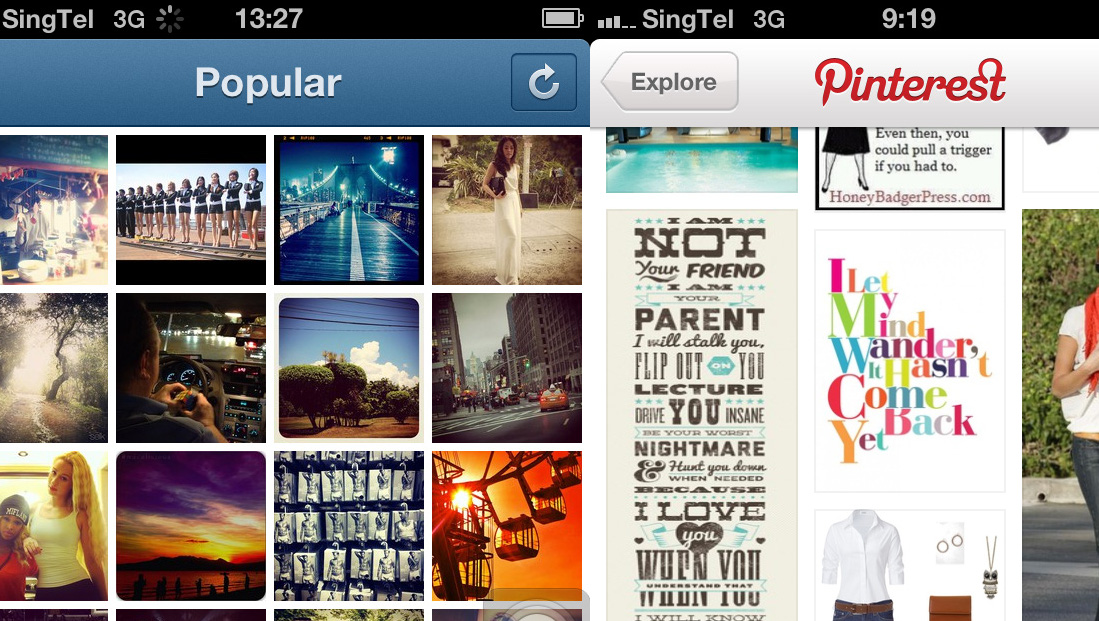Image resolution: width=1099 pixels, height=621 pixels.
Task: Open the swimming pool pin
Action: click(x=701, y=160)
